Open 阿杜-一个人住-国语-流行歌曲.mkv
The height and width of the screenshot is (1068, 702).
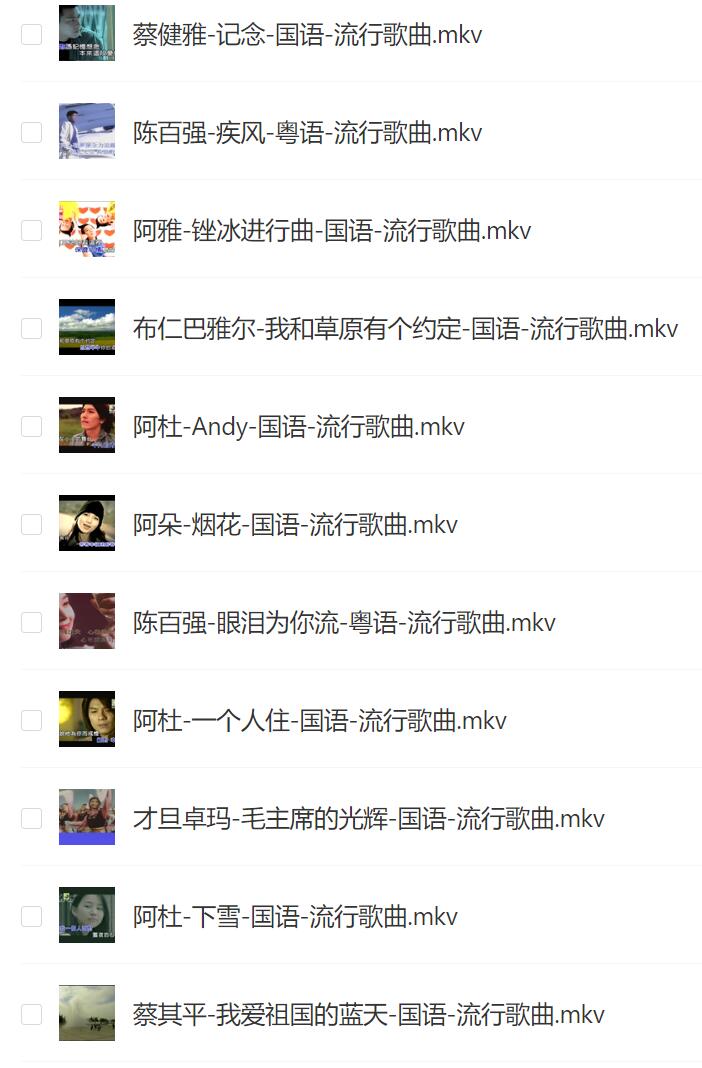click(319, 721)
